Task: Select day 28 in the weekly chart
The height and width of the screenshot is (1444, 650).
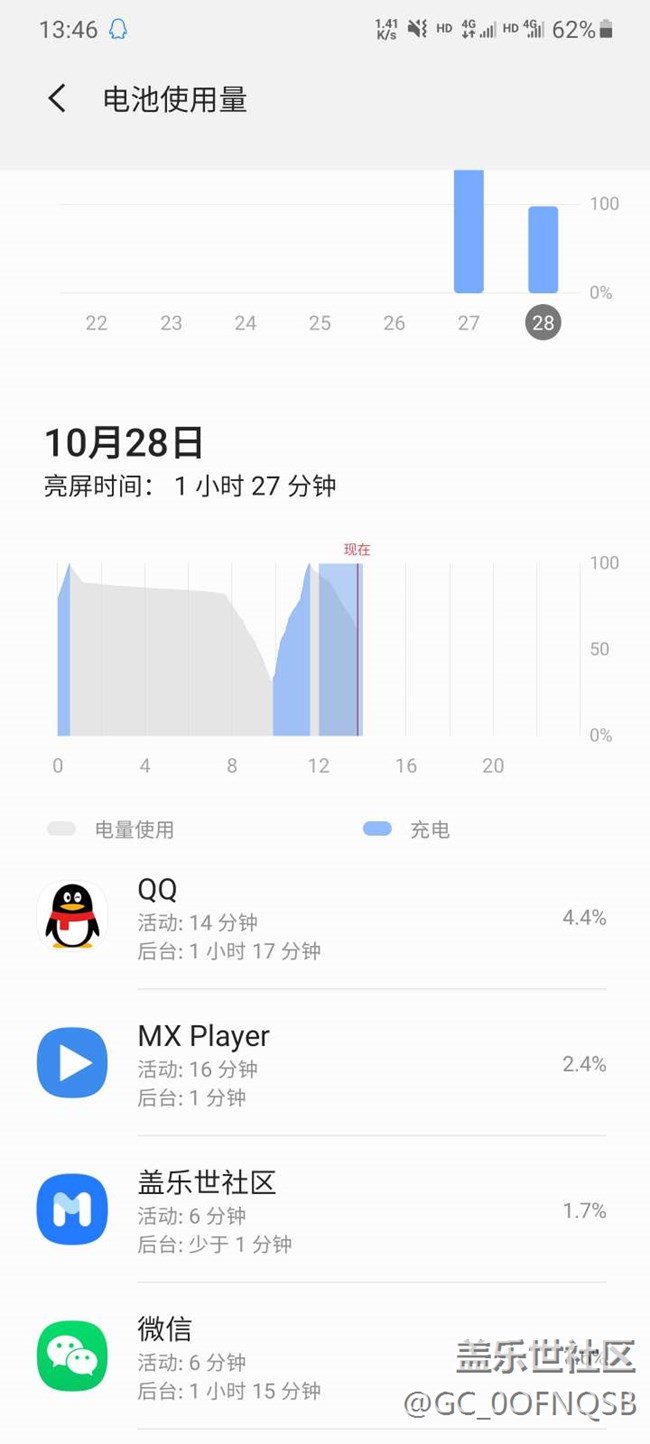Action: pos(543,323)
